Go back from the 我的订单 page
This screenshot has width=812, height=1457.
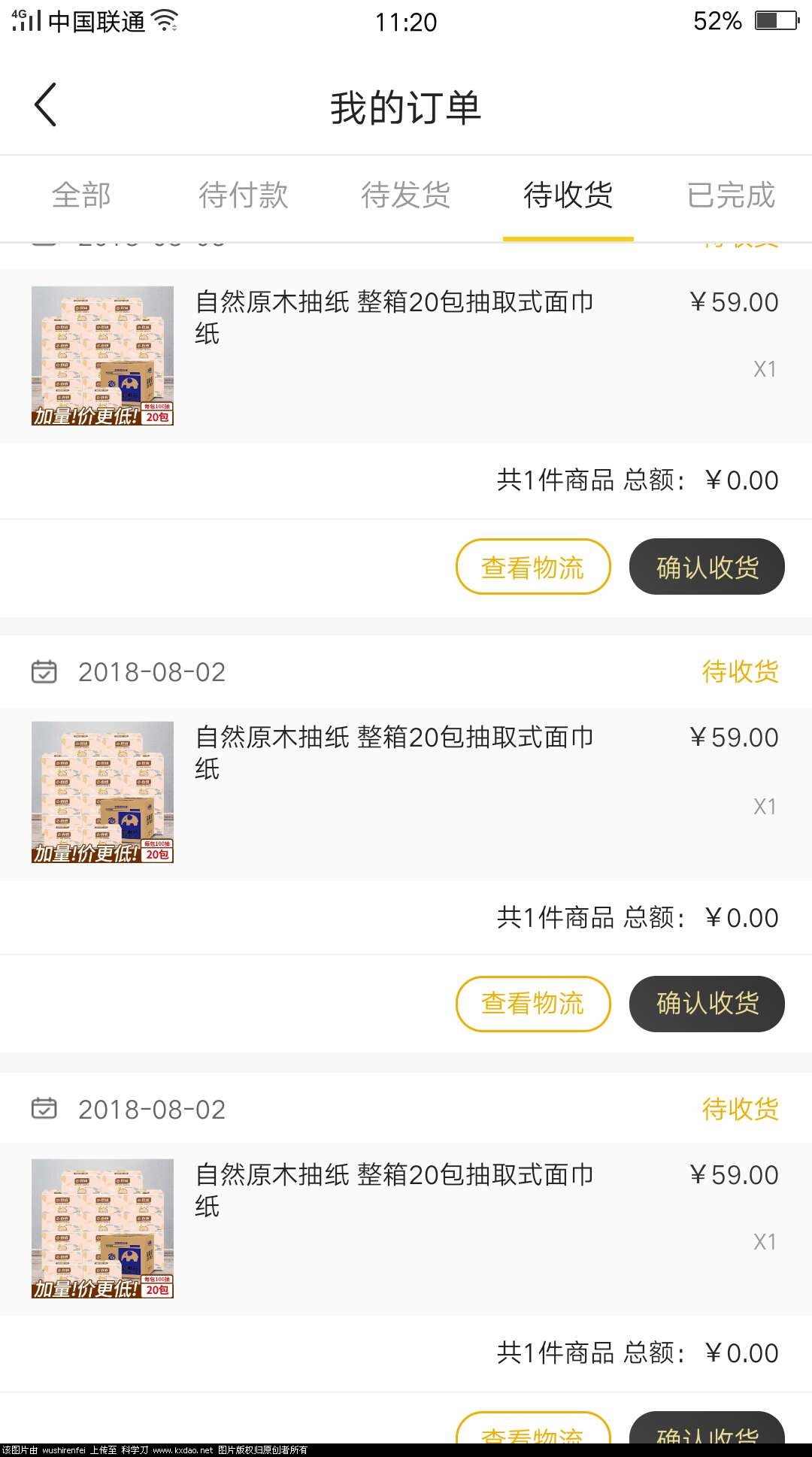click(46, 105)
